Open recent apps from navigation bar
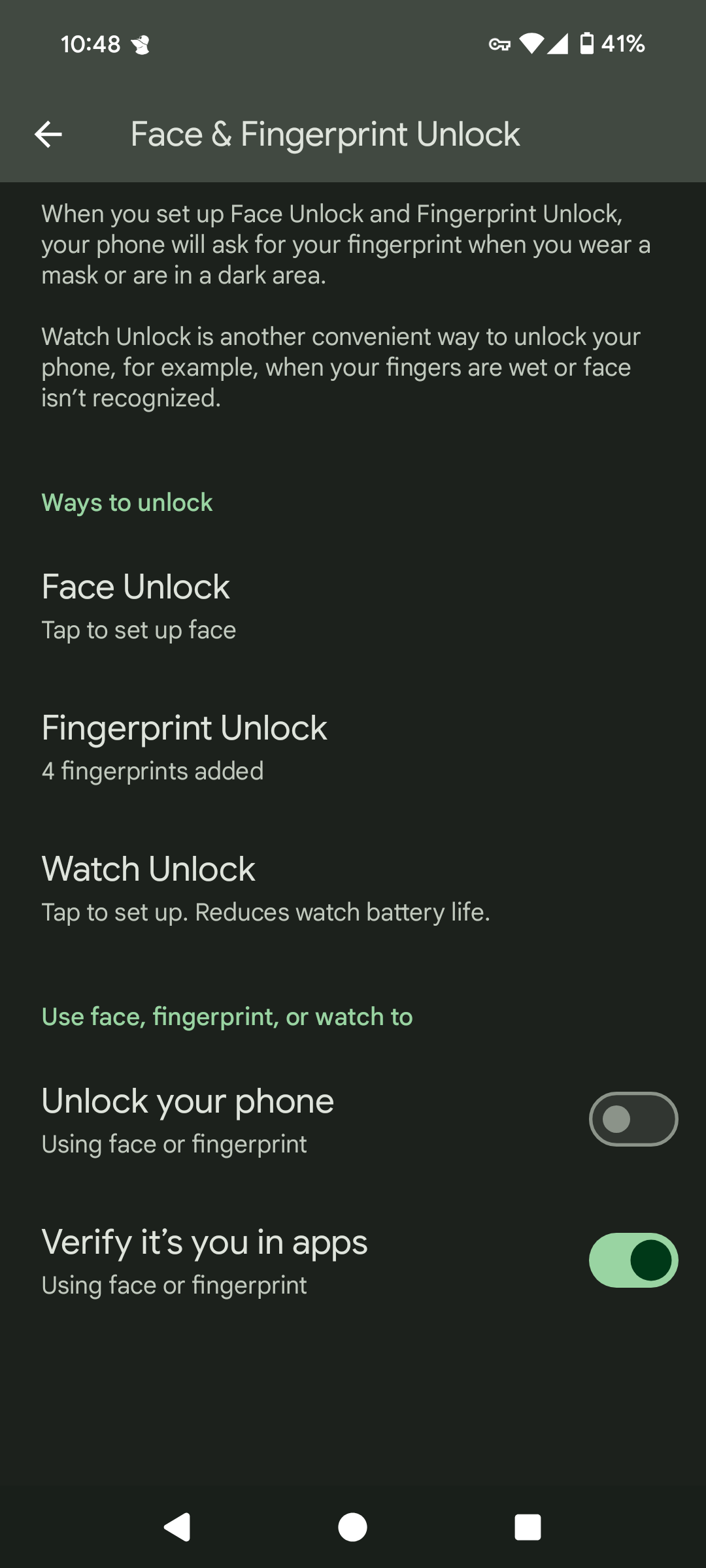 click(528, 1527)
